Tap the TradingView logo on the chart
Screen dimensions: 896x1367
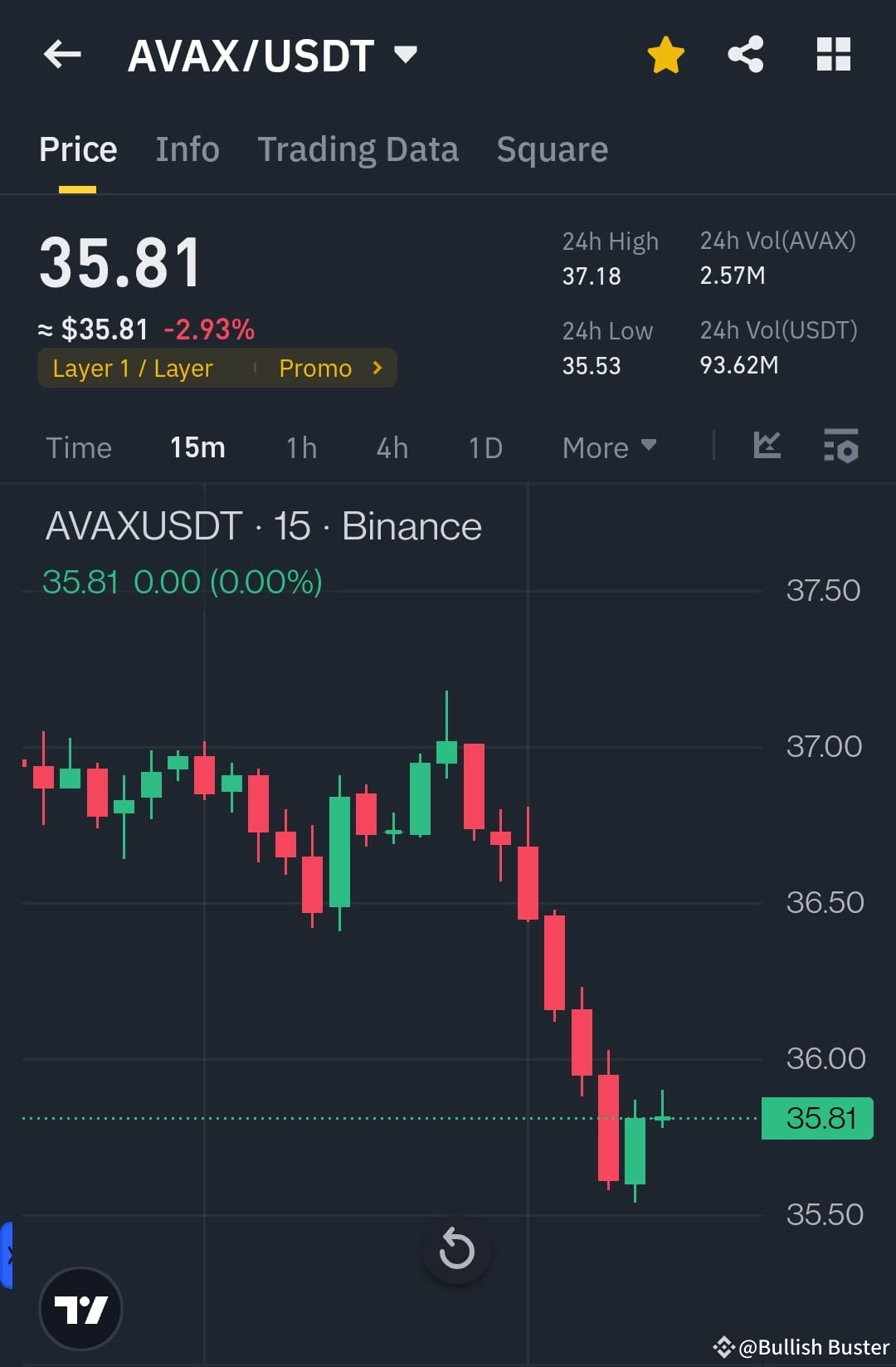(x=80, y=1309)
